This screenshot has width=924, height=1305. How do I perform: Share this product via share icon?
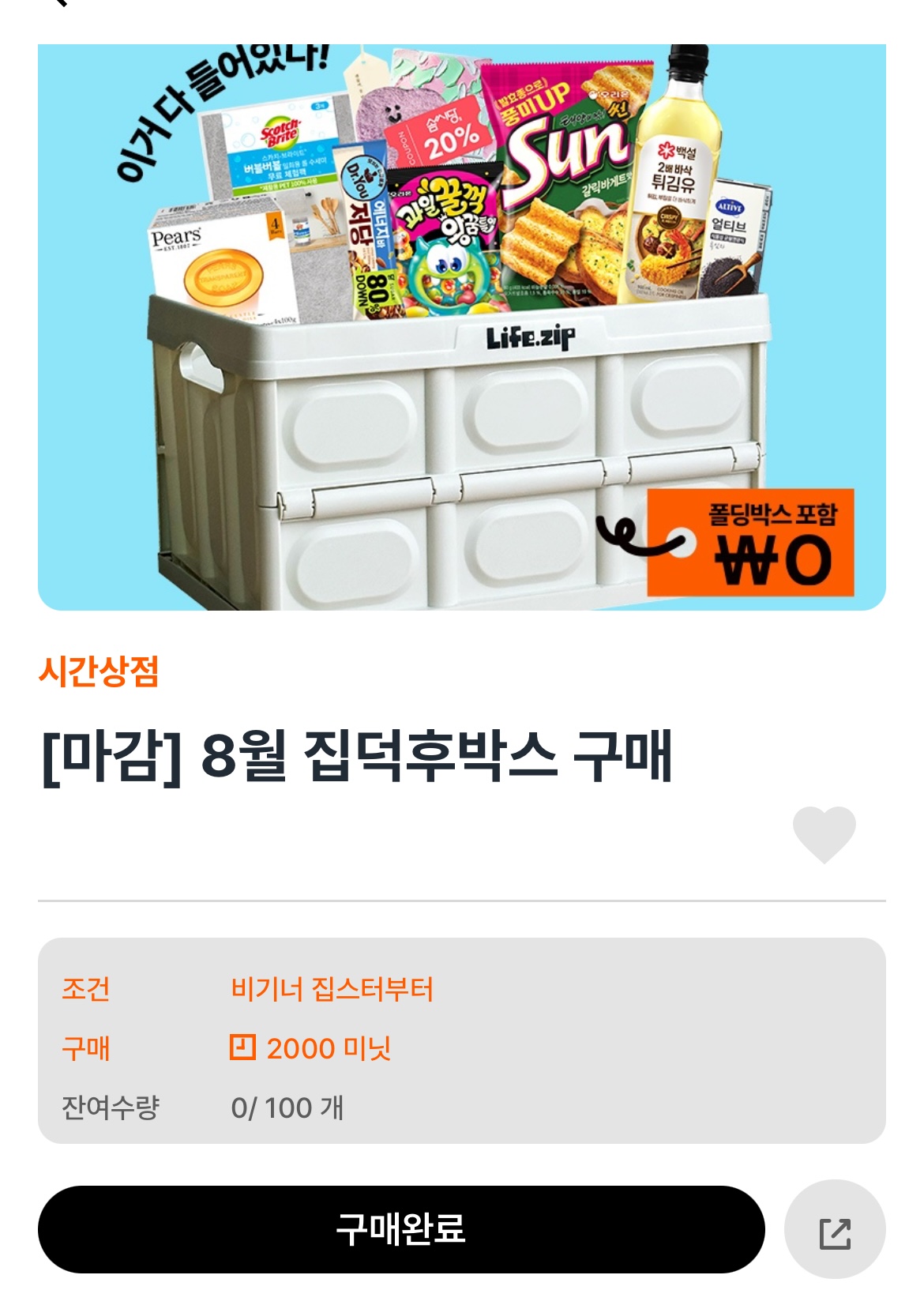click(835, 1230)
